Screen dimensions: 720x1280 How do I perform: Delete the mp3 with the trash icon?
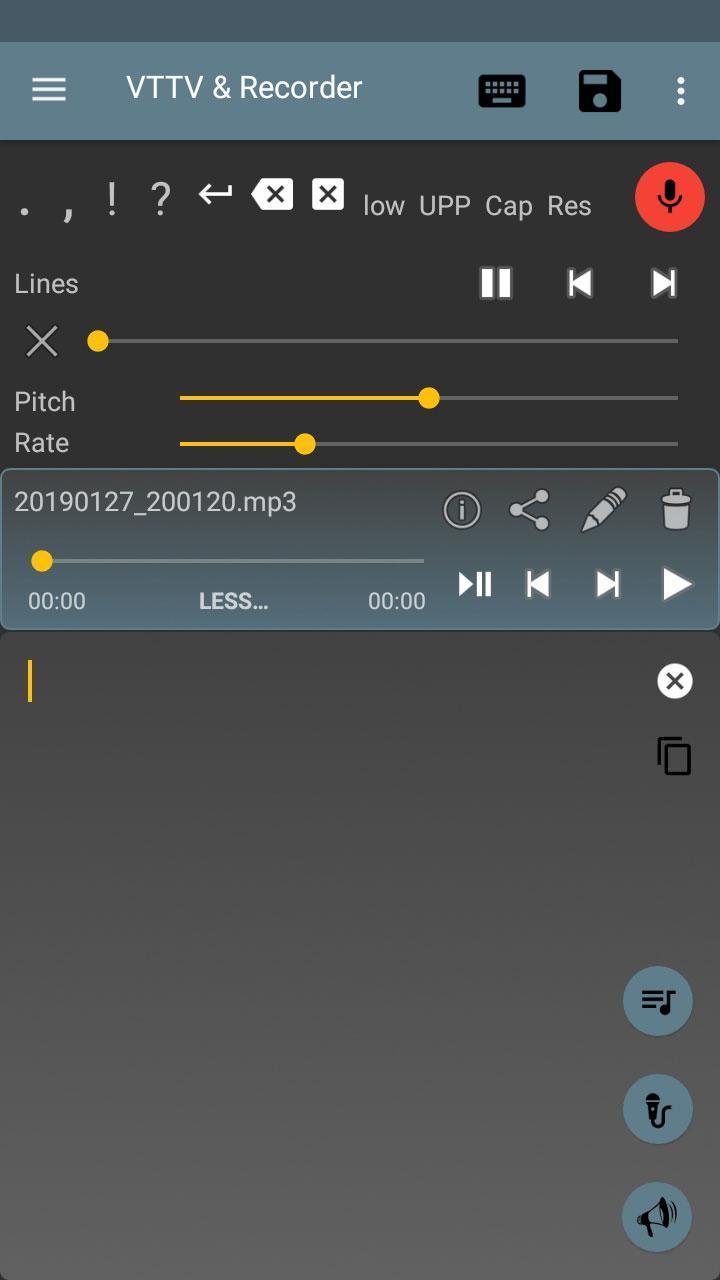coord(675,509)
